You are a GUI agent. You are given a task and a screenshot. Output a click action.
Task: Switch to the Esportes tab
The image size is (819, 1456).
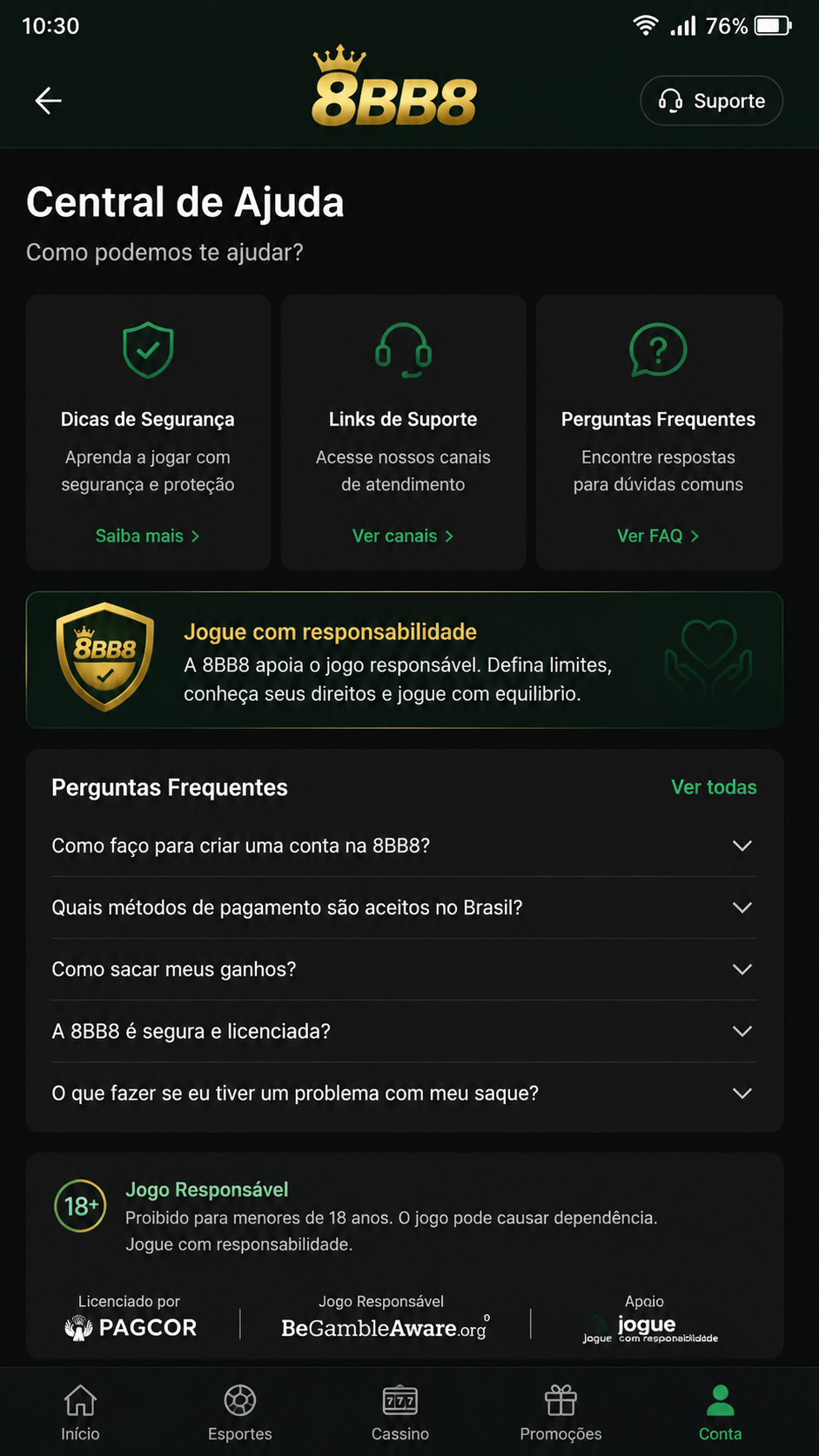click(240, 1412)
